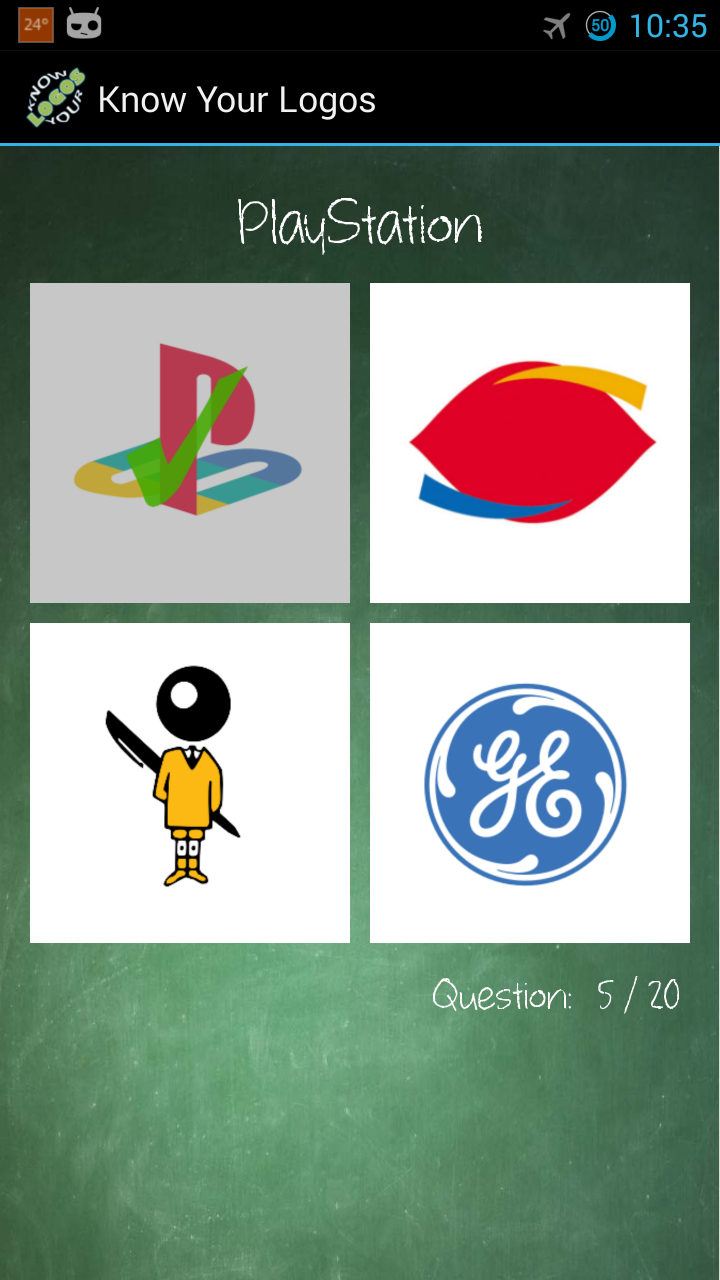Image resolution: width=720 pixels, height=1280 pixels.
Task: Click the blue accent bar under the action bar
Action: [360, 145]
